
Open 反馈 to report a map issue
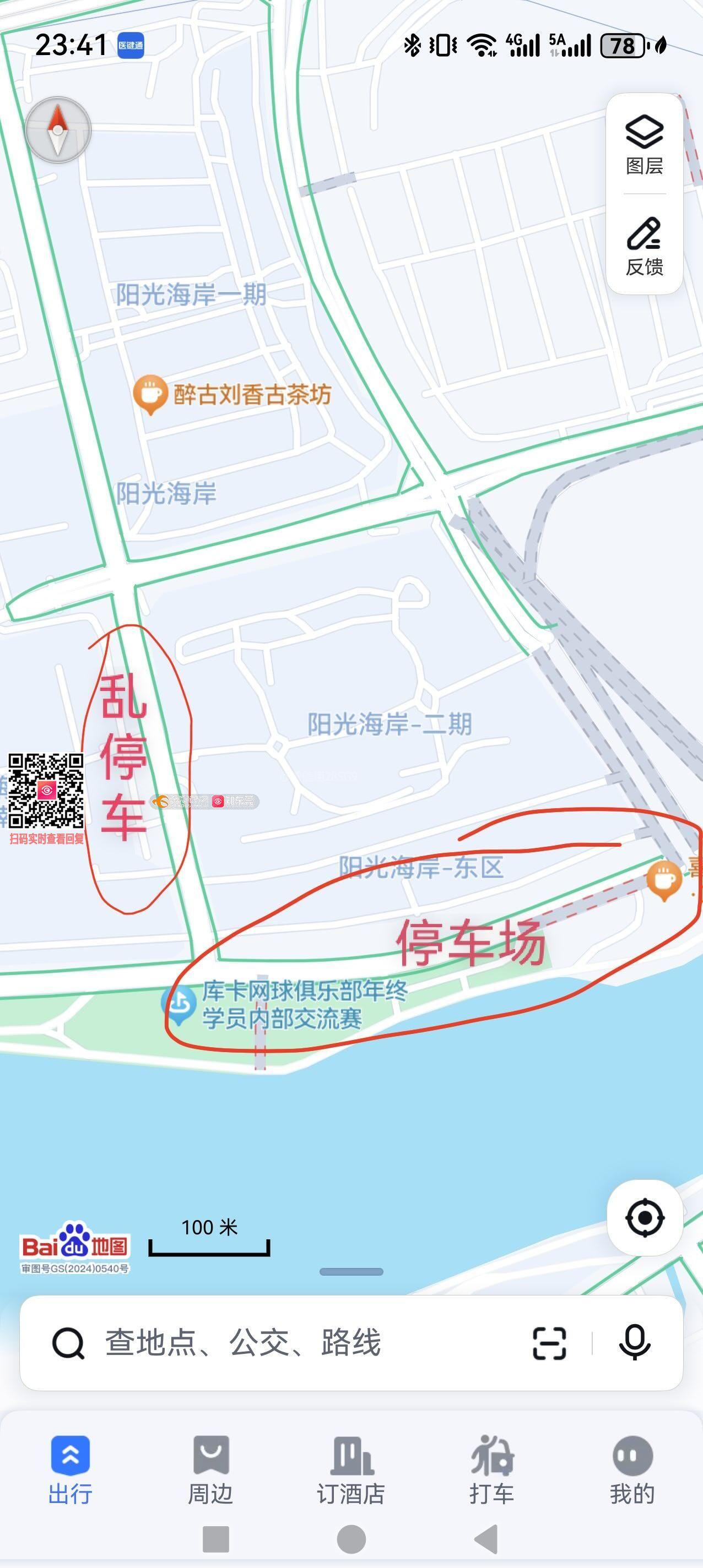tap(644, 246)
